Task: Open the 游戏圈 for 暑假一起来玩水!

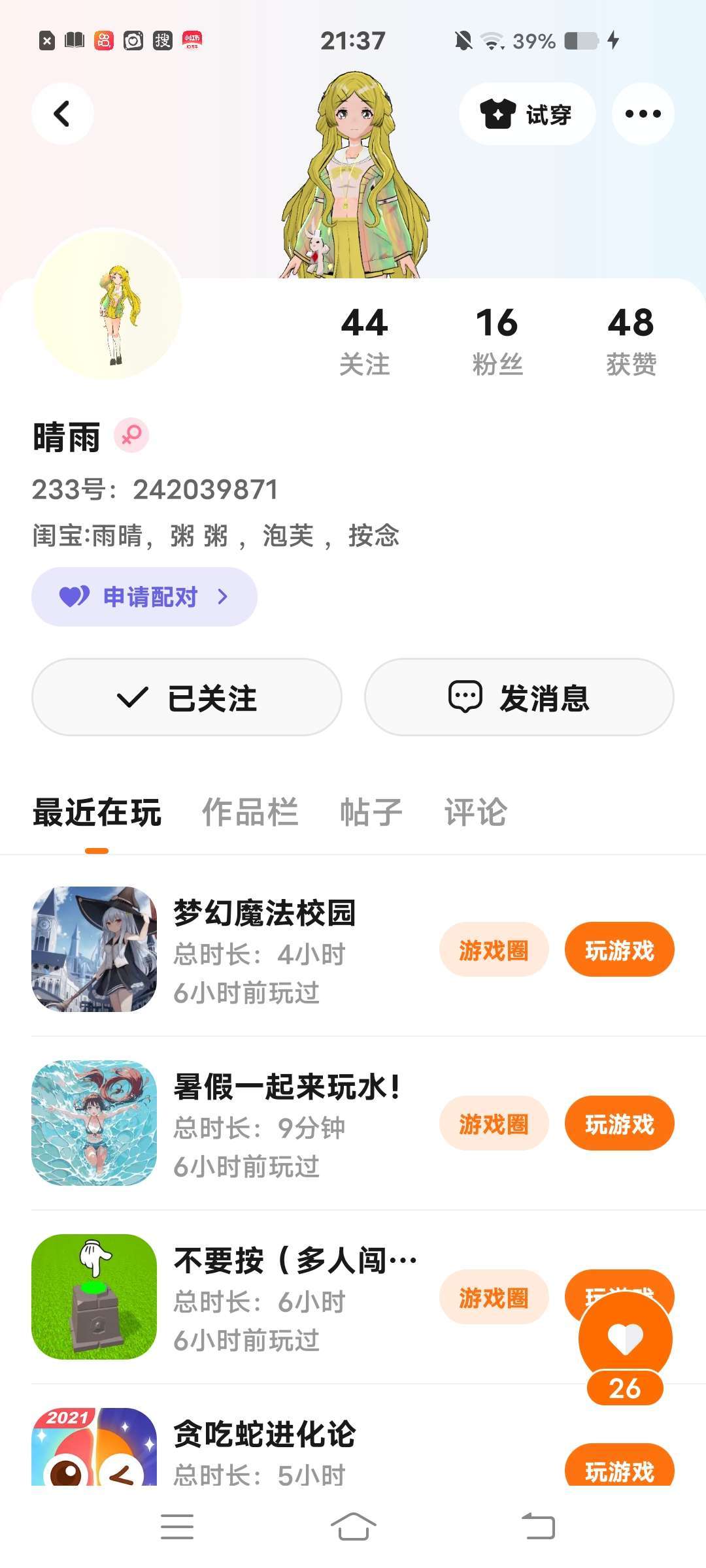Action: pyautogui.click(x=494, y=1124)
